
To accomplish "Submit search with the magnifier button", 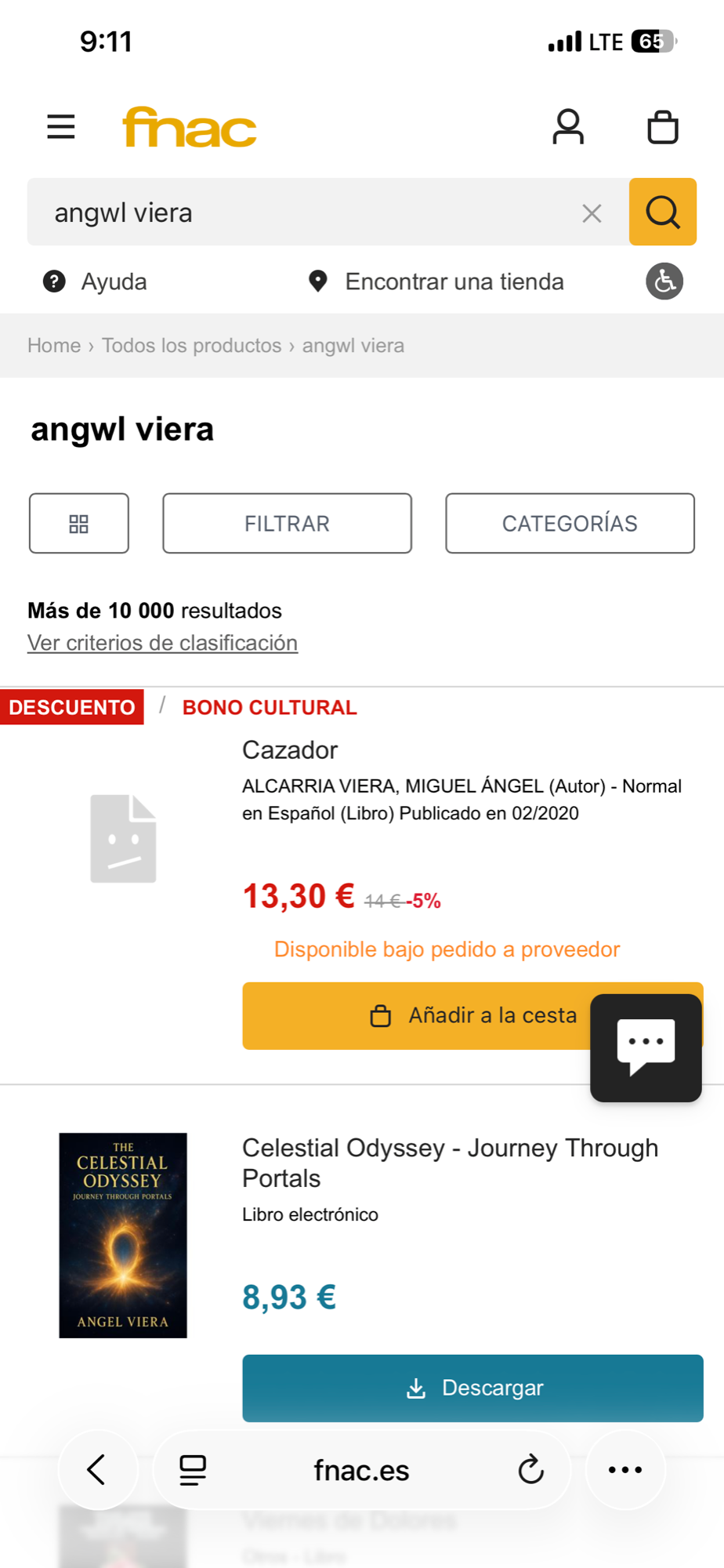I will [x=662, y=212].
